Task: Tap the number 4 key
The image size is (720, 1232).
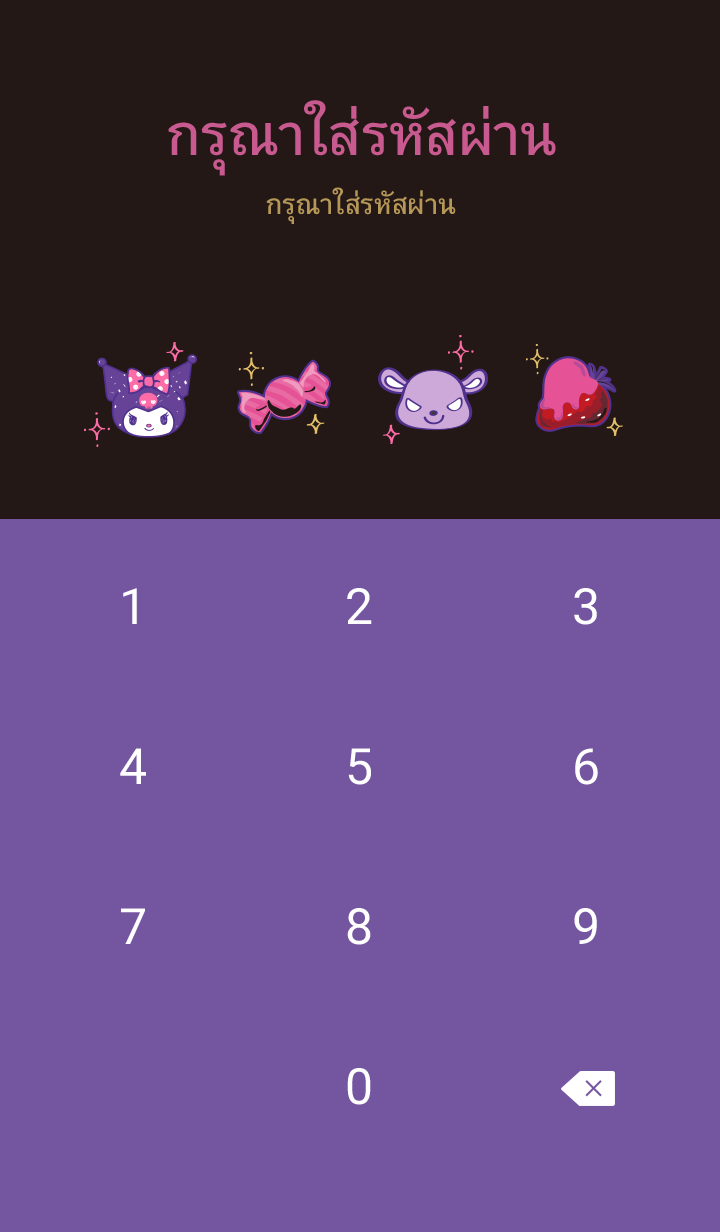Action: [133, 767]
